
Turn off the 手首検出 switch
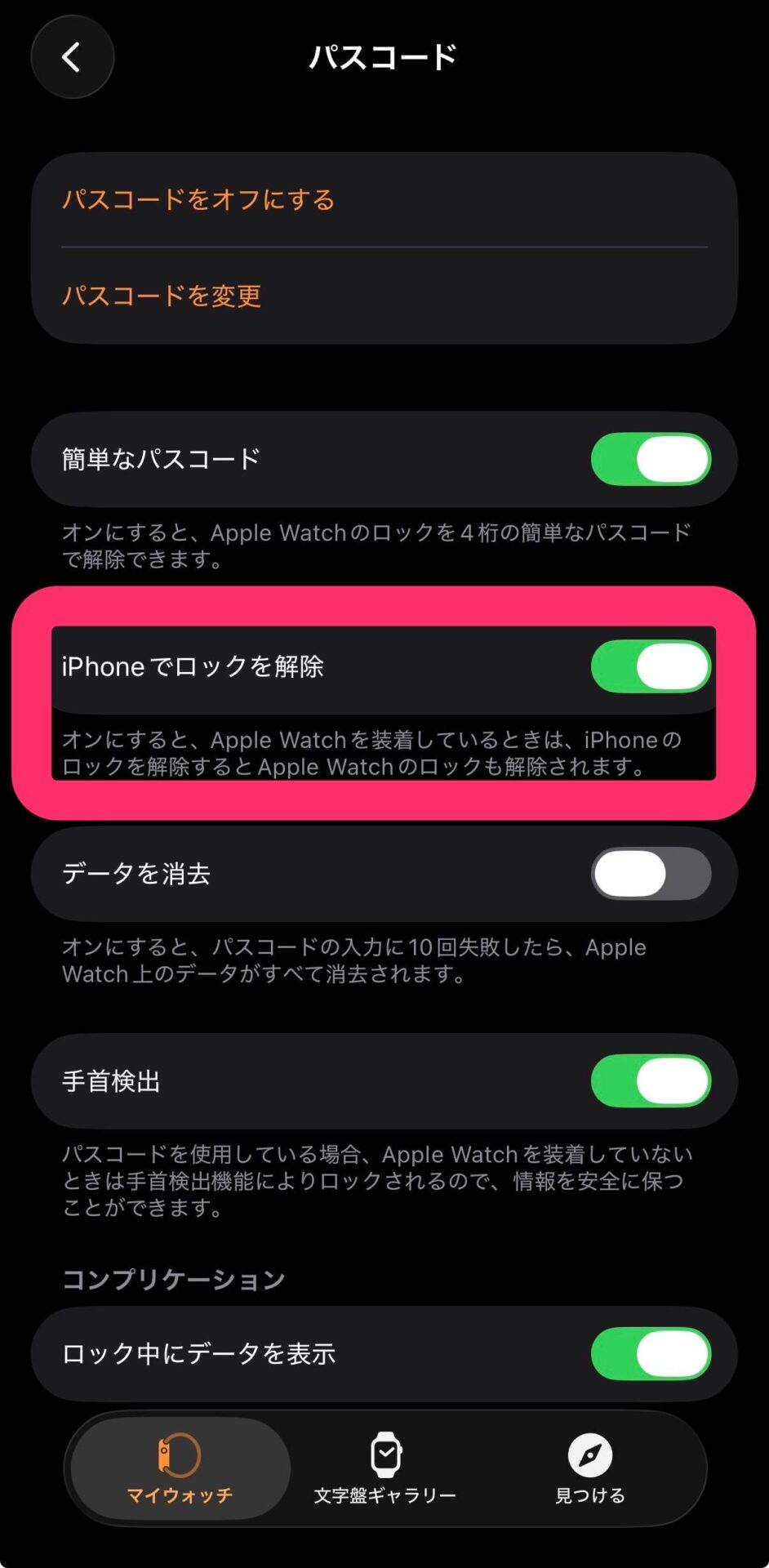[651, 1081]
